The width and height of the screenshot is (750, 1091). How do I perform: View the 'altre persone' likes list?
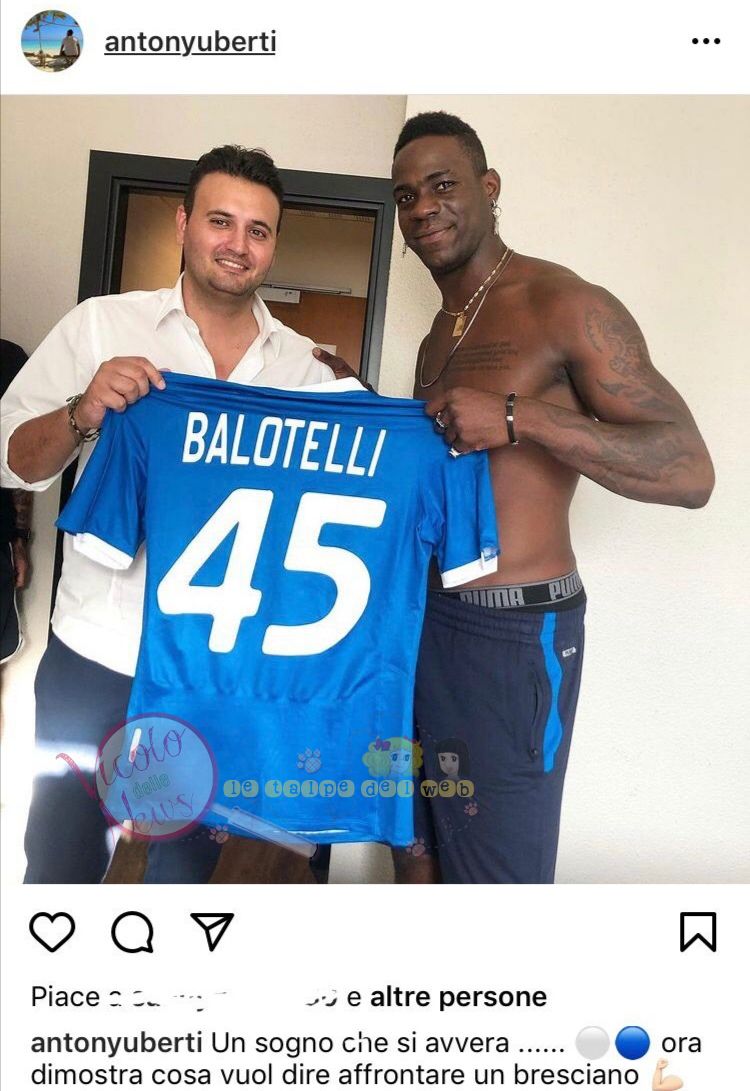458,997
